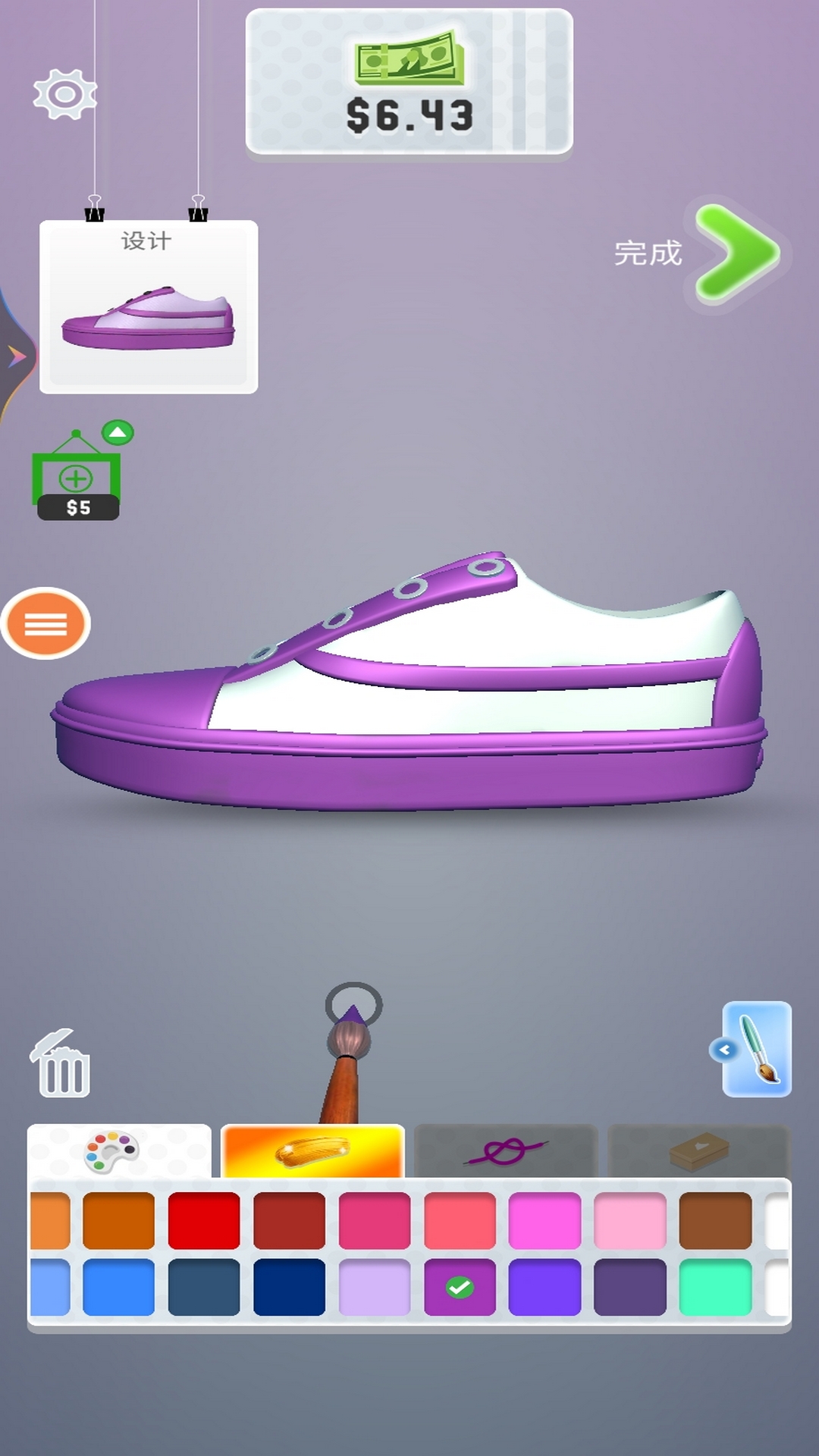This screenshot has height=1456, width=819.
Task: Clear paint with the trash bin
Action: coord(61,1063)
